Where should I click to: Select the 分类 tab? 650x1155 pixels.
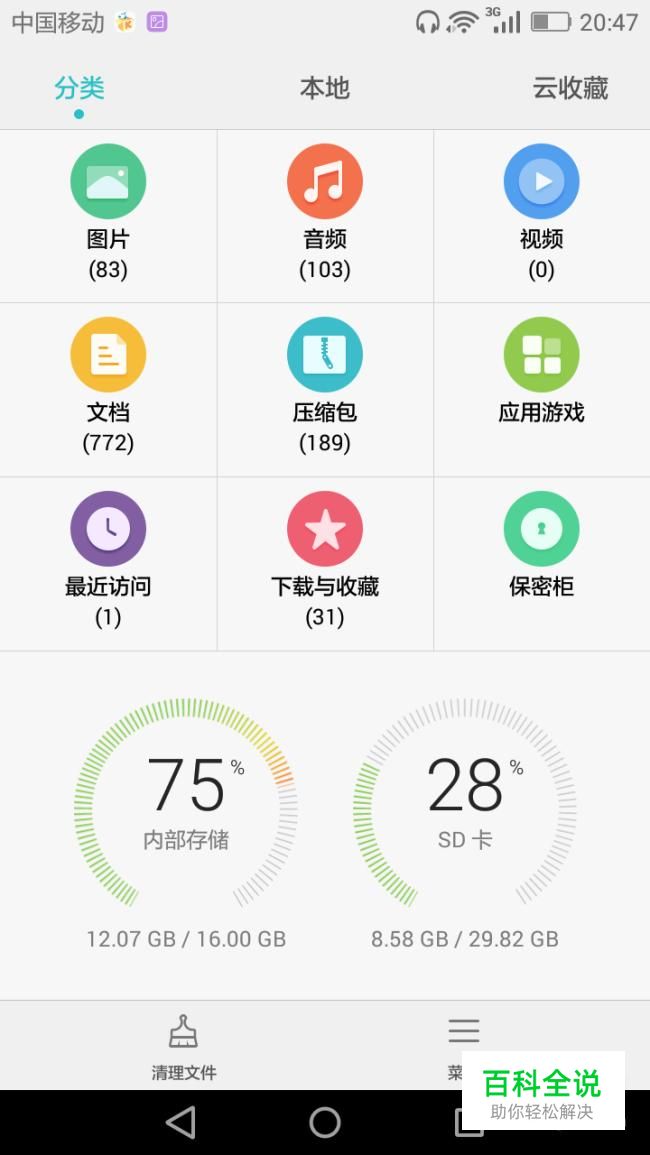point(79,88)
